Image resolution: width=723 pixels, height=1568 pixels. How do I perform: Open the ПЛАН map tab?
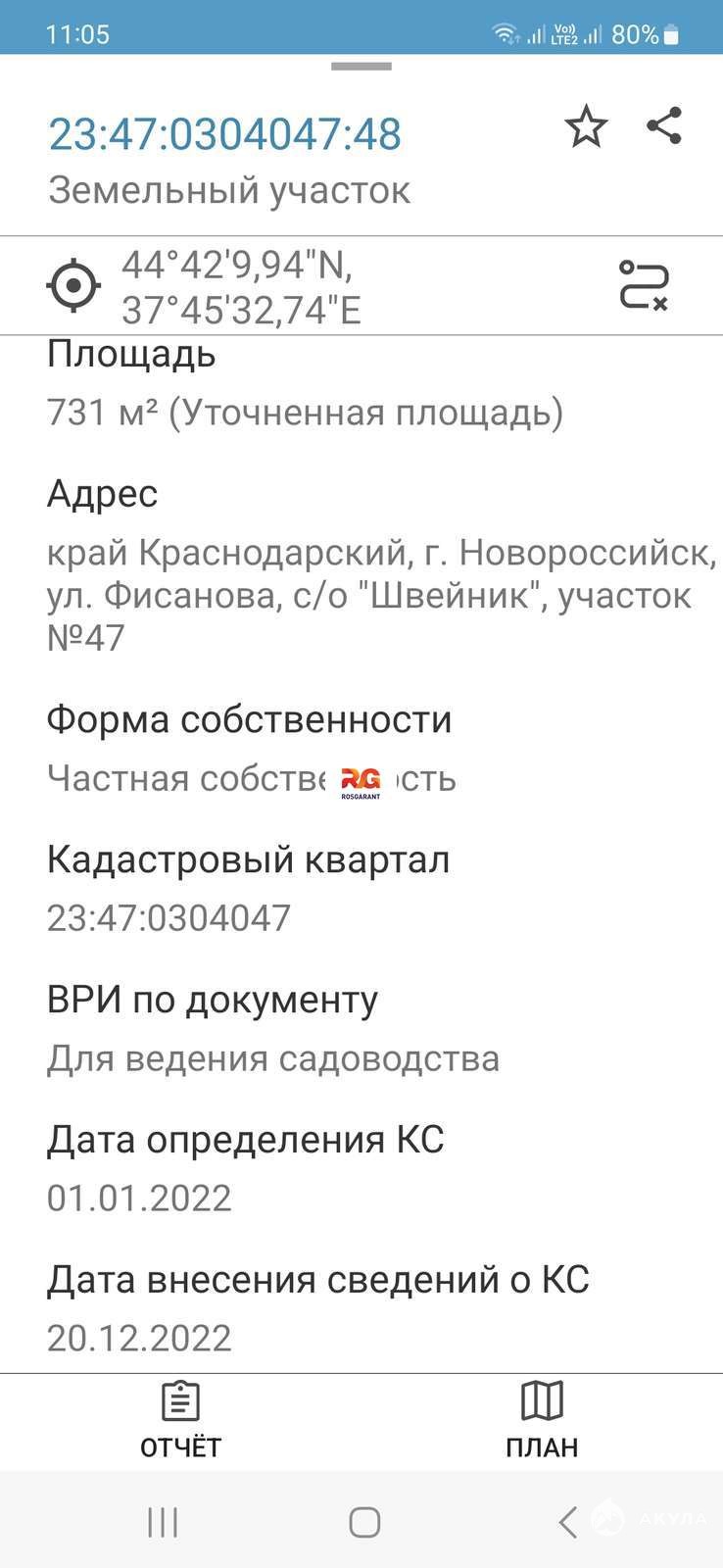tap(542, 1420)
